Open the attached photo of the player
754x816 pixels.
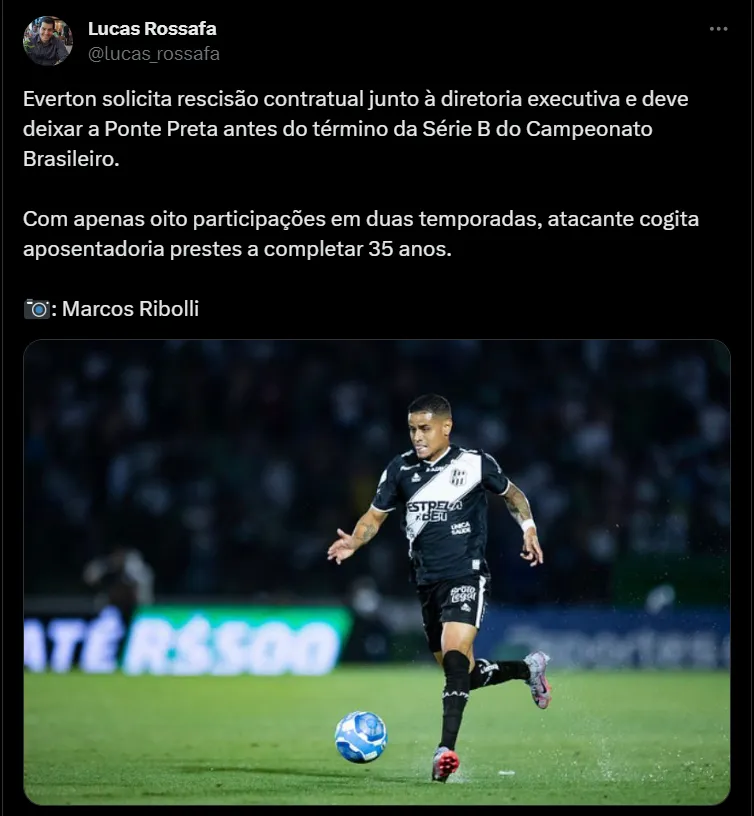(377, 572)
